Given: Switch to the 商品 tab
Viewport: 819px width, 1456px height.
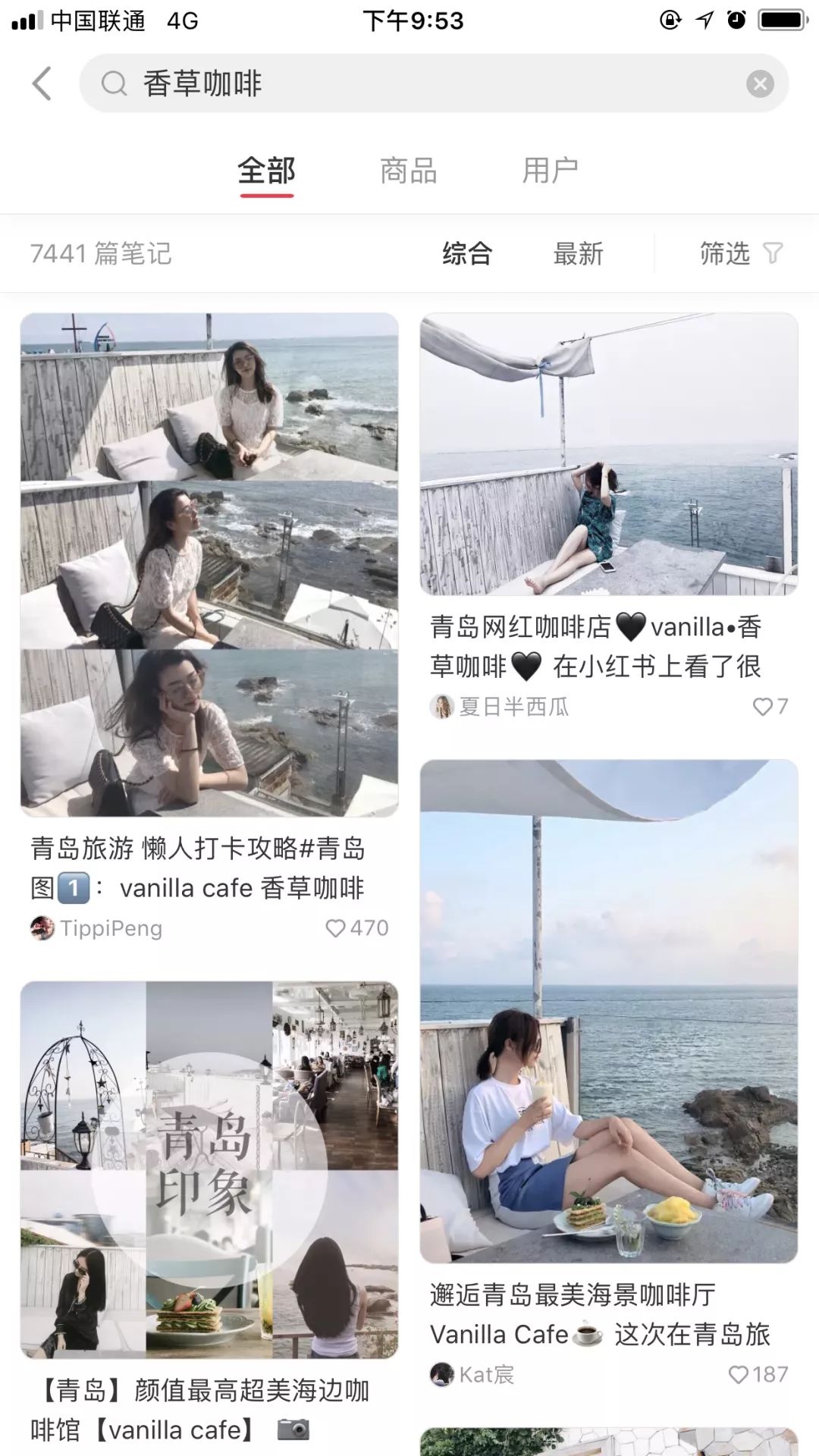Looking at the screenshot, I should click(x=409, y=171).
